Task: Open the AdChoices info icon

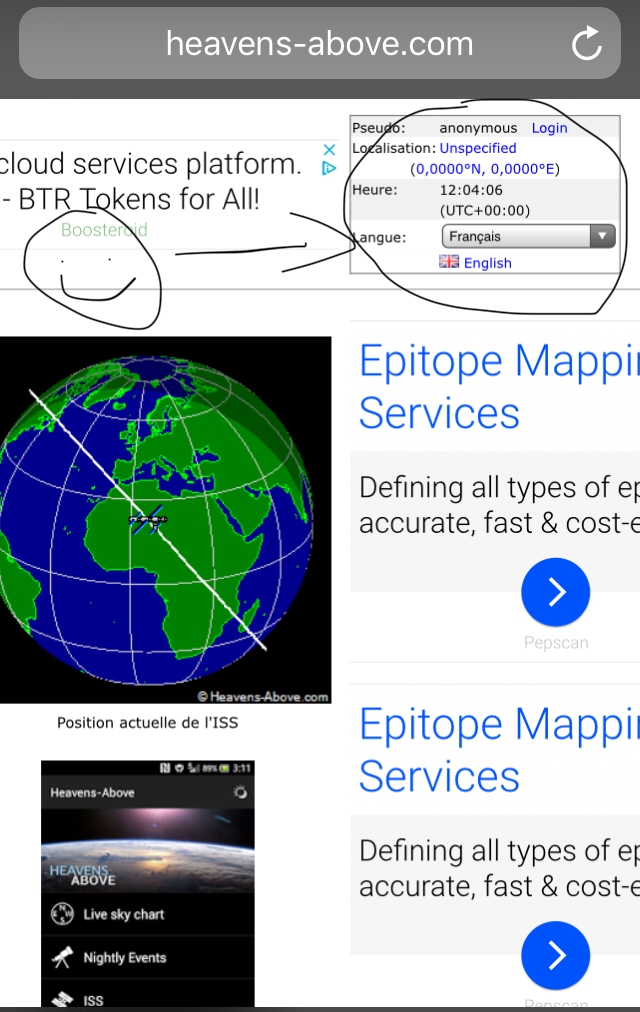Action: tap(328, 169)
